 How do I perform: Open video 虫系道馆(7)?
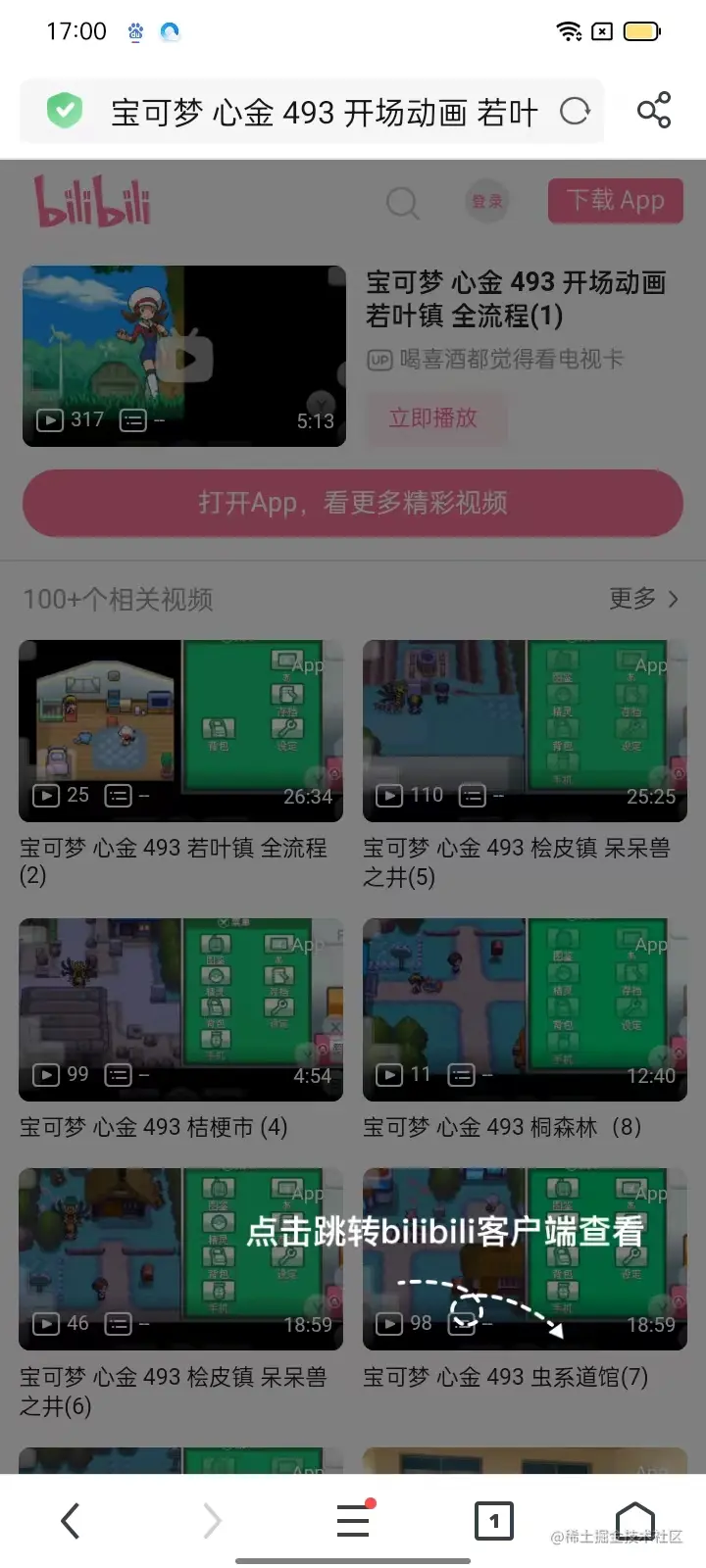click(x=525, y=1258)
